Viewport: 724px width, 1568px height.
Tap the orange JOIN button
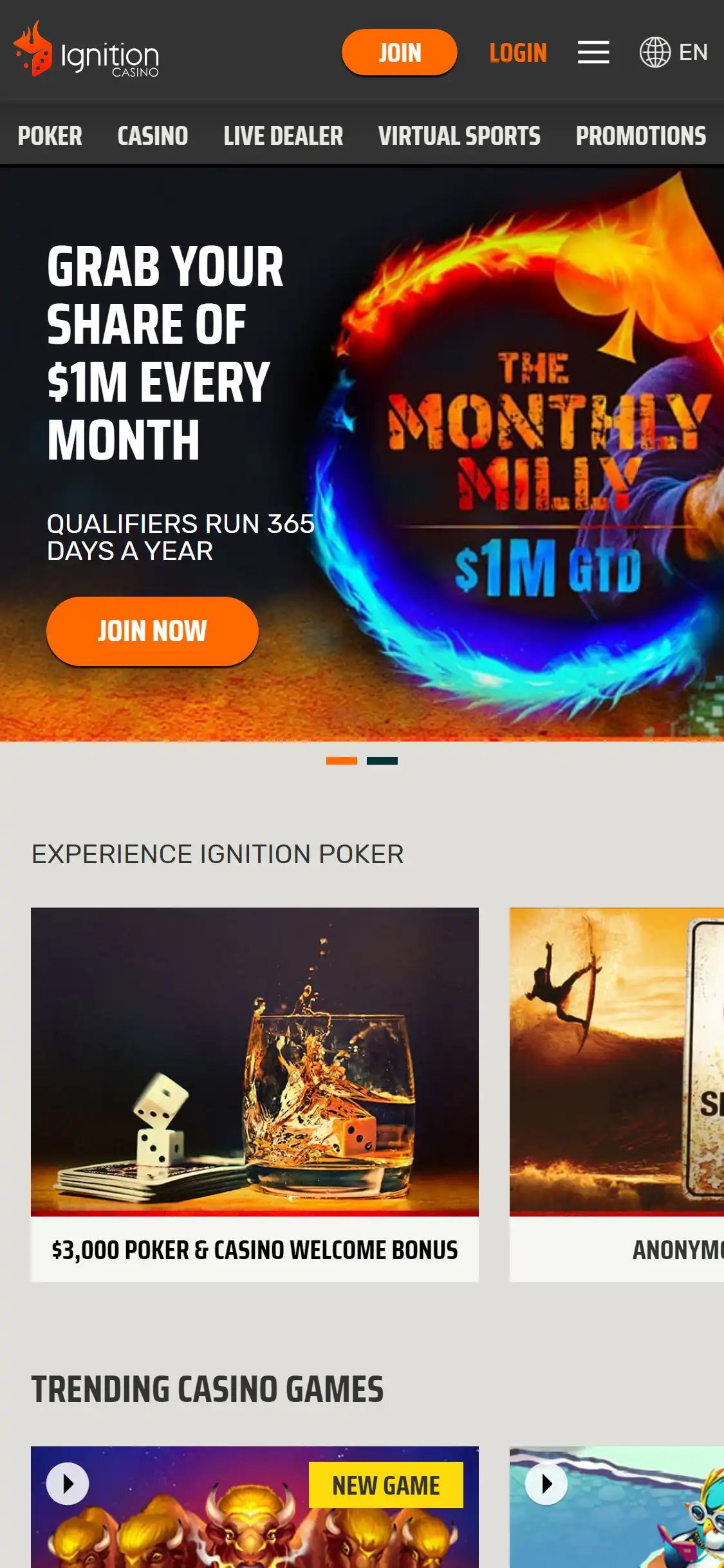pyautogui.click(x=399, y=52)
